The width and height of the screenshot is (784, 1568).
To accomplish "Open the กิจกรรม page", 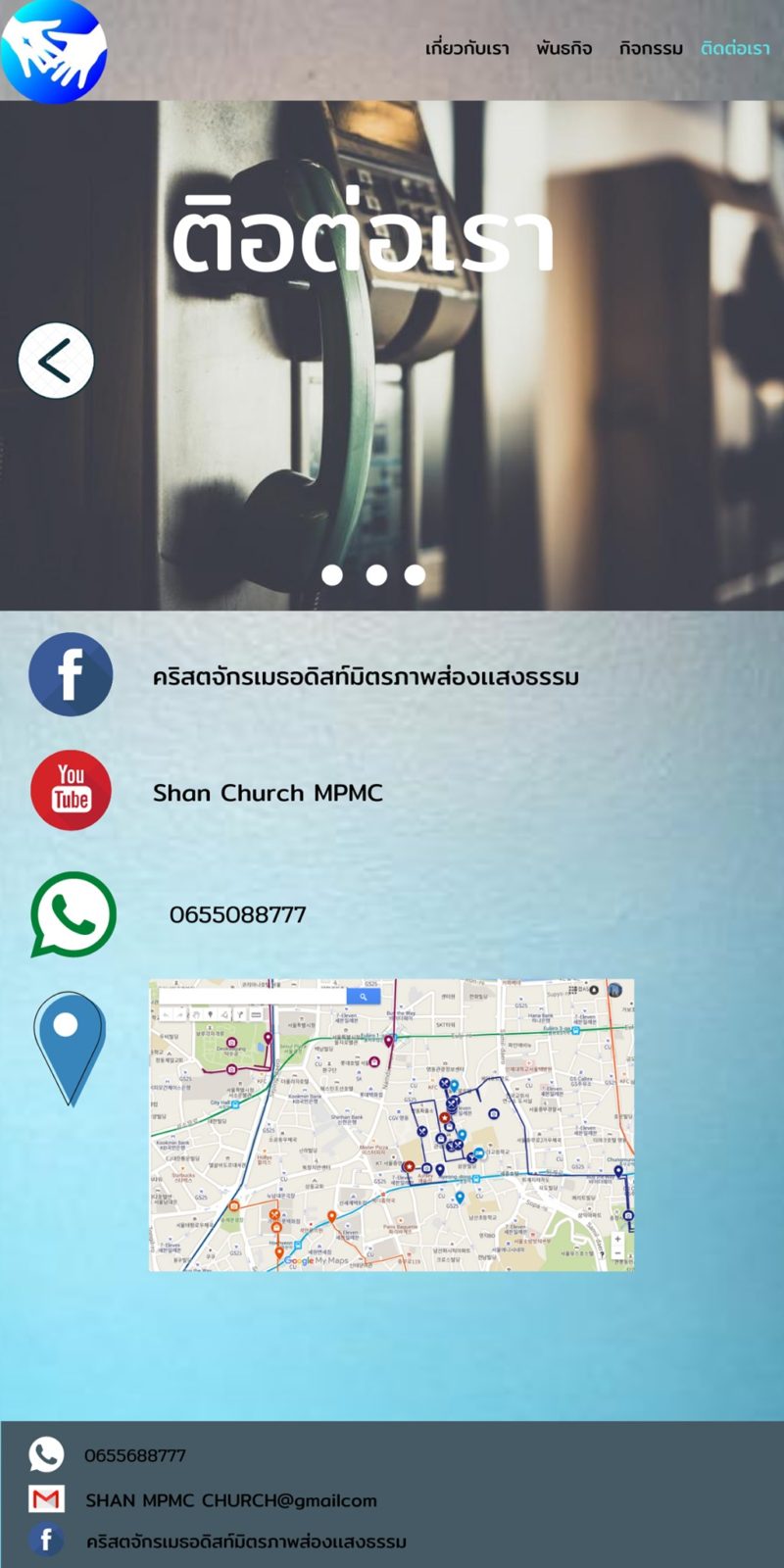I will tap(651, 48).
